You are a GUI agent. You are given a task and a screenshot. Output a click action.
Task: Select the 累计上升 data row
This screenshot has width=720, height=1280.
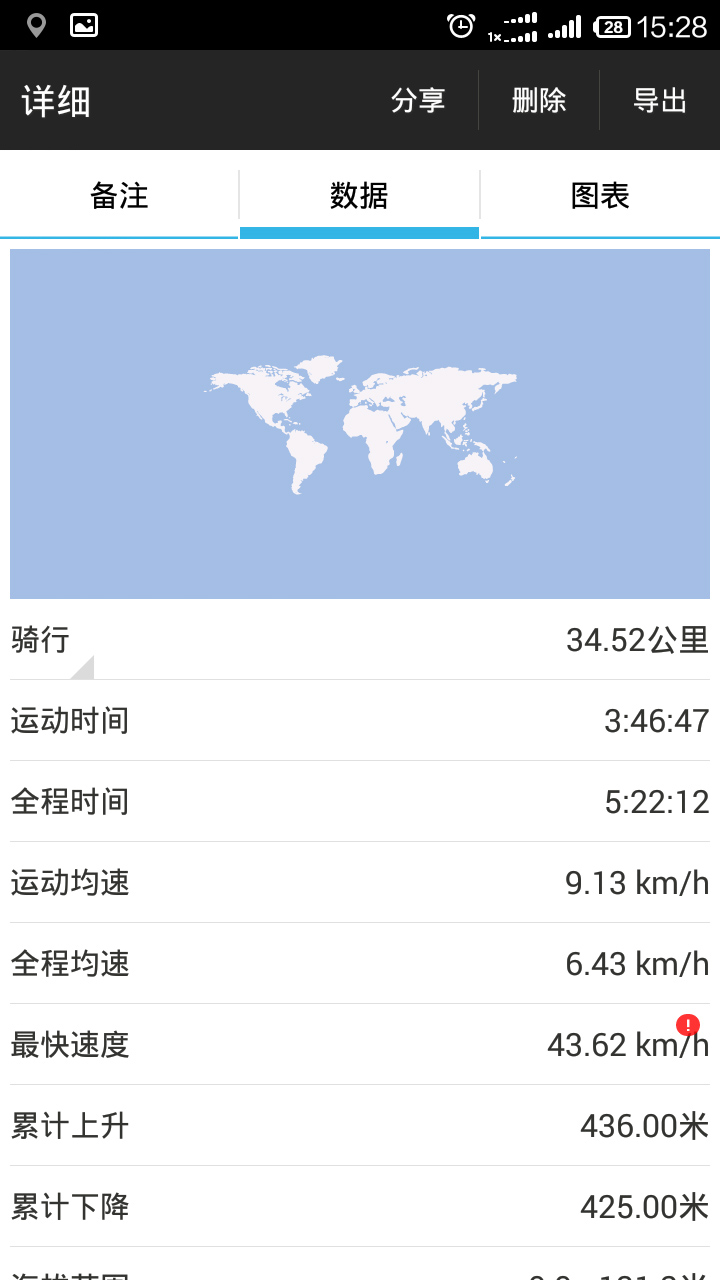[x=360, y=1126]
